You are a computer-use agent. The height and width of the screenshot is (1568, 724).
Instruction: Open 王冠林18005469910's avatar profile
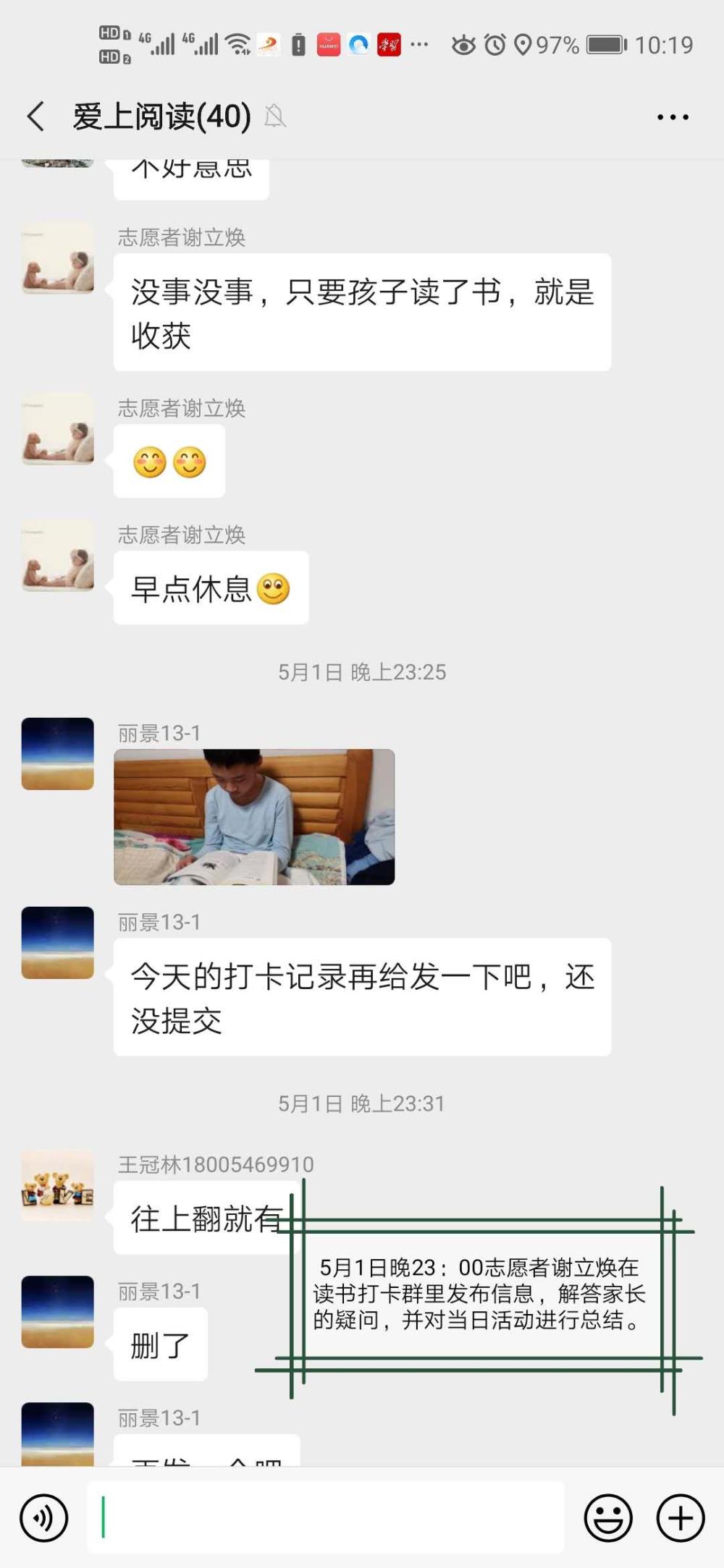(58, 1187)
